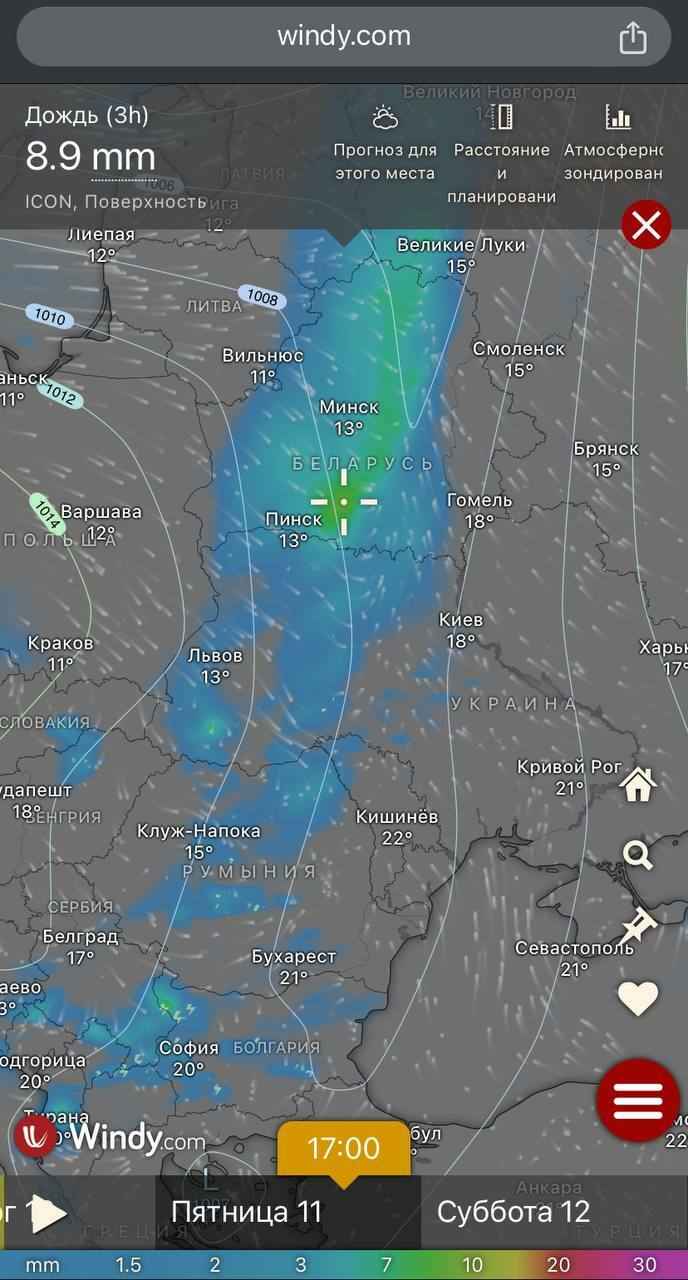Go to home location via house icon
688x1280 pixels.
[638, 783]
